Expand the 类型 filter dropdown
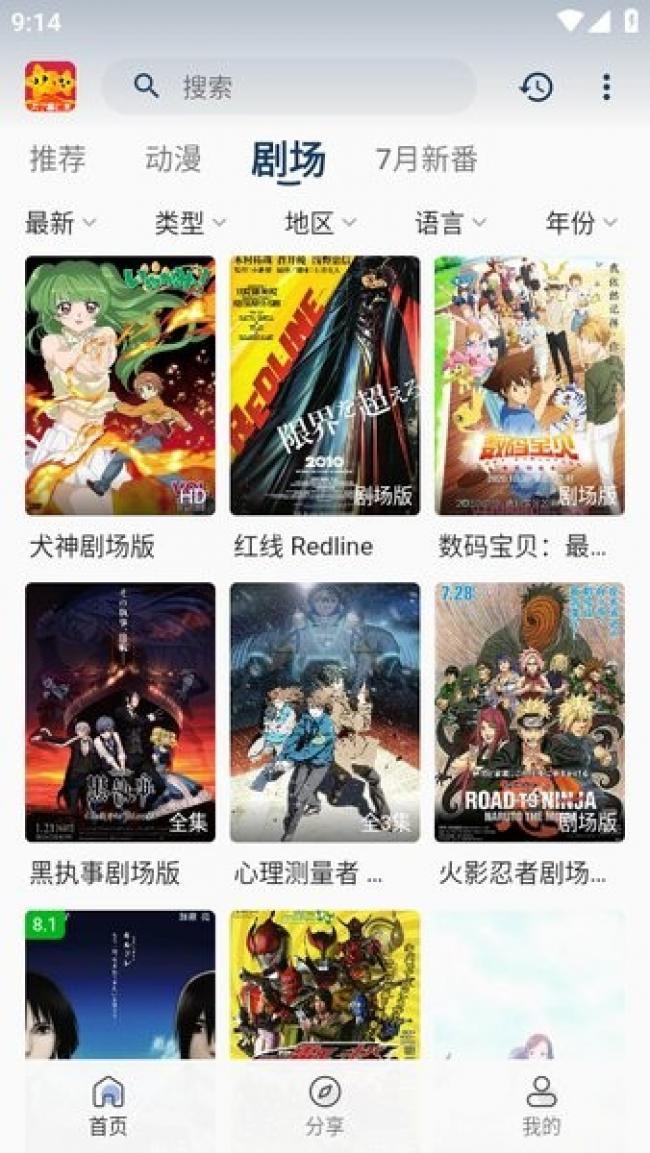Screen dimensions: 650x1153 click(x=190, y=223)
